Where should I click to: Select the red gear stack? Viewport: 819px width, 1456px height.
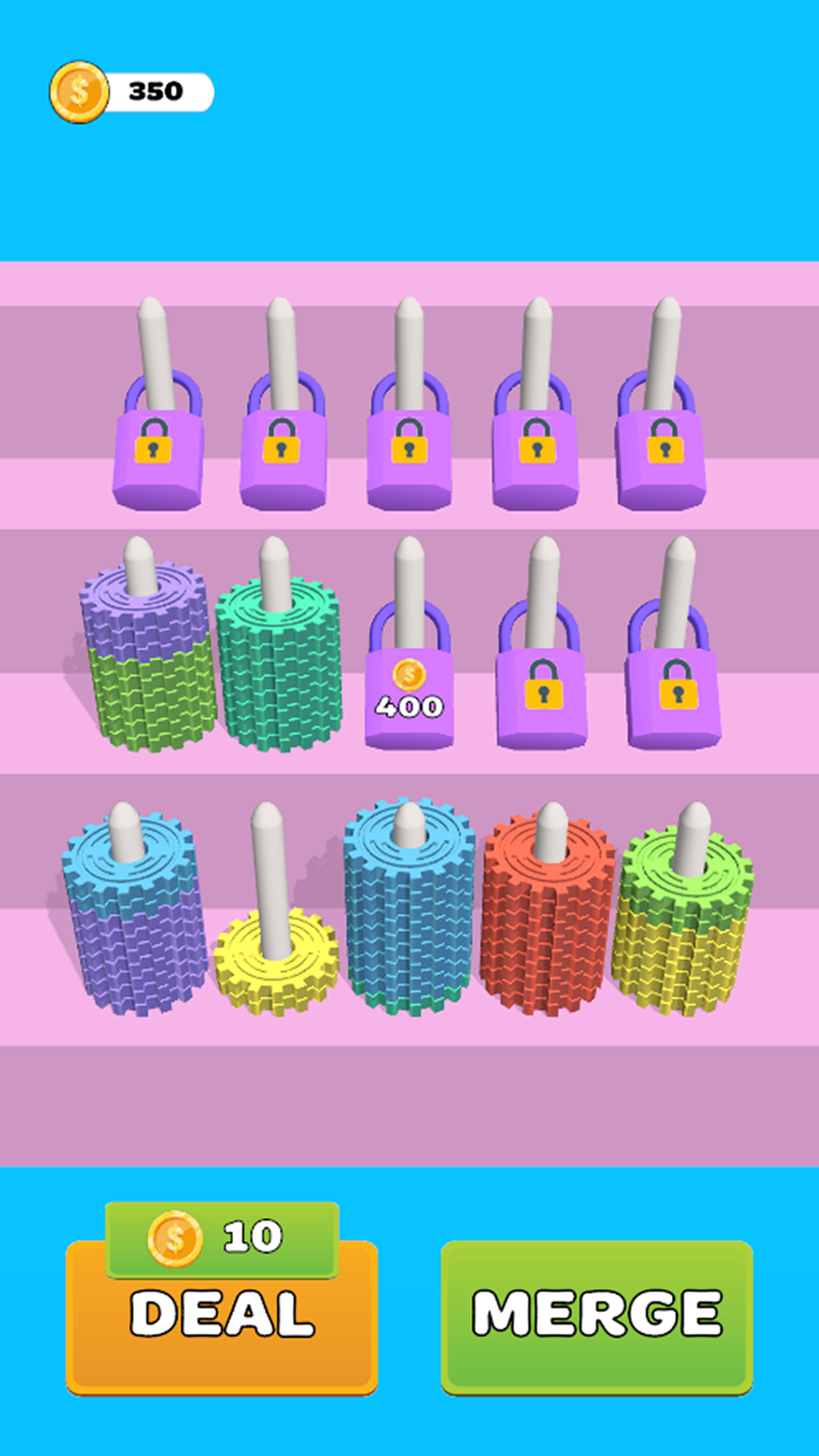coord(546,910)
